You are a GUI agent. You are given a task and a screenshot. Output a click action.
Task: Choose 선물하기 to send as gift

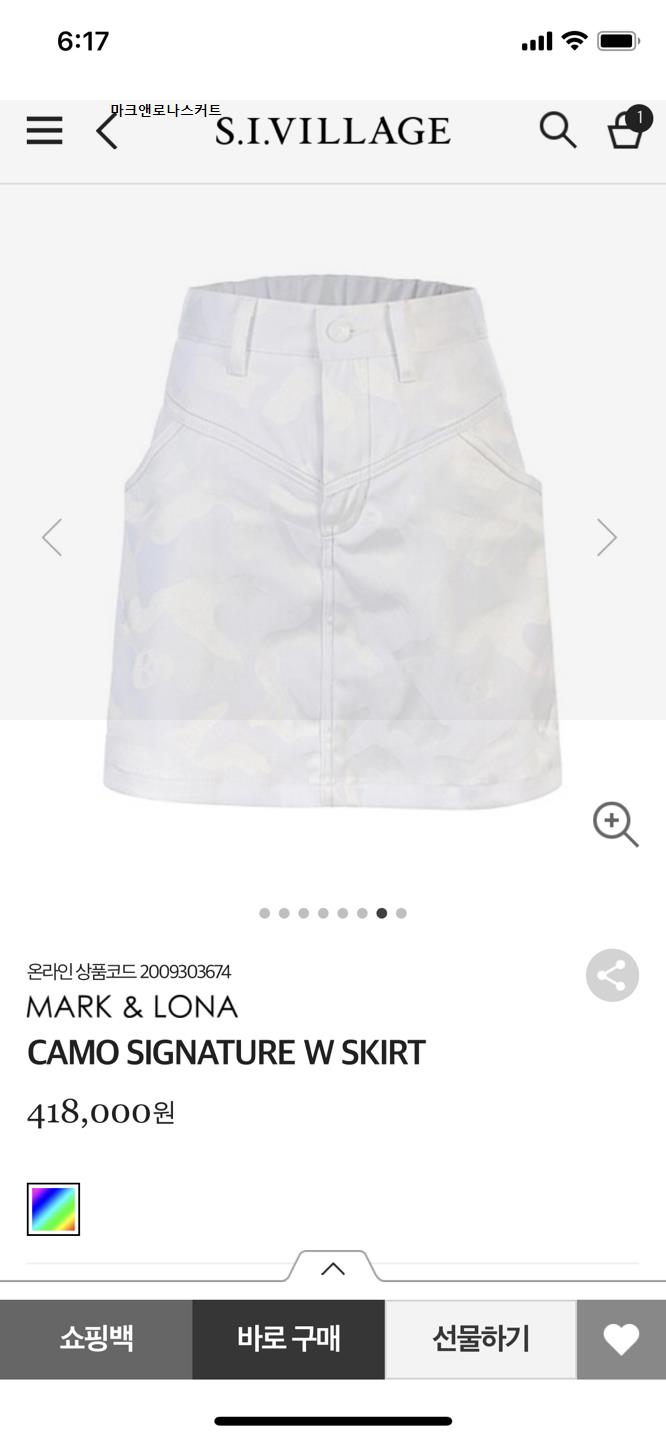[481, 1339]
